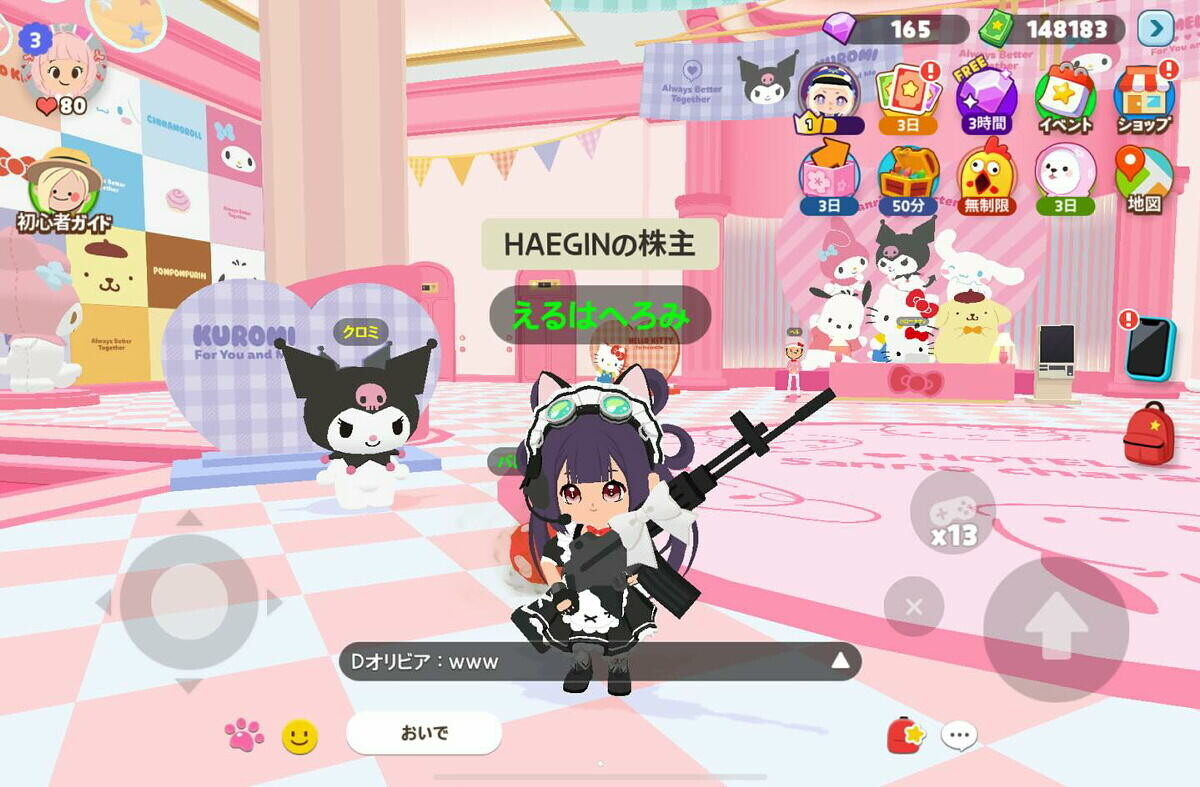
Task: Expand the chat log with the triangle
Action: click(x=841, y=661)
